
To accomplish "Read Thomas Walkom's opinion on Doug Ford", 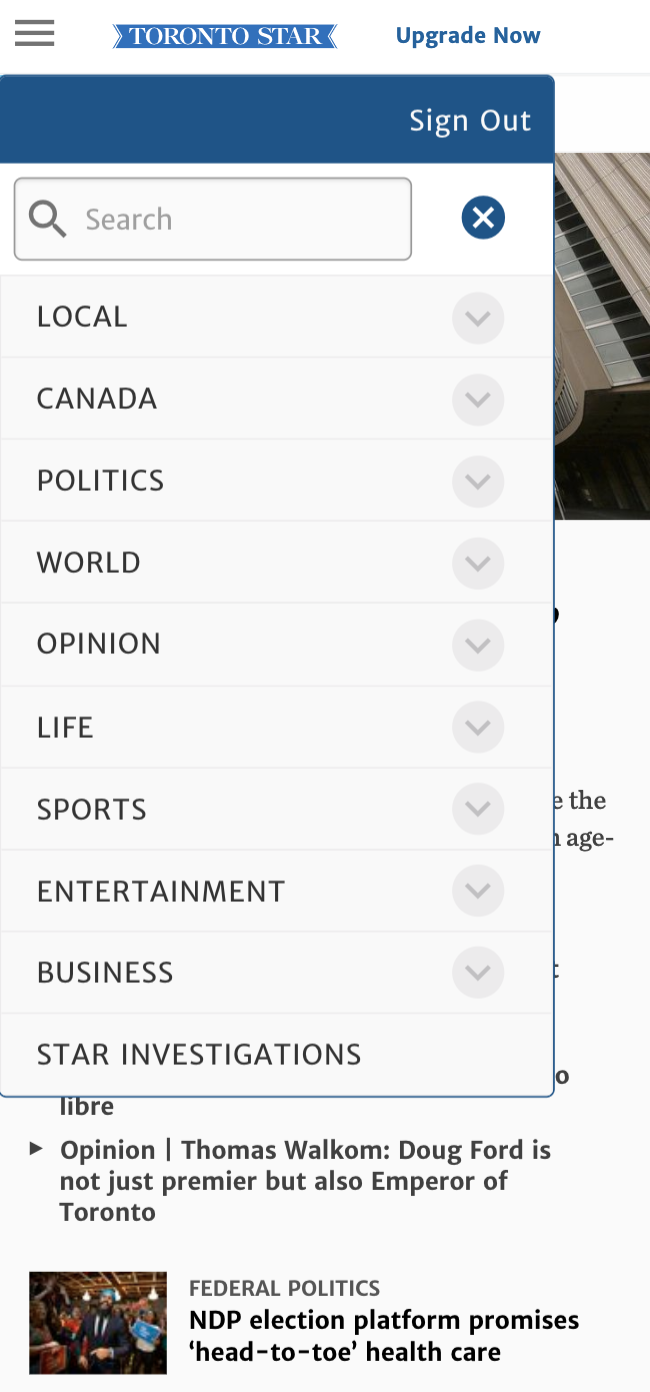I will [x=306, y=1181].
